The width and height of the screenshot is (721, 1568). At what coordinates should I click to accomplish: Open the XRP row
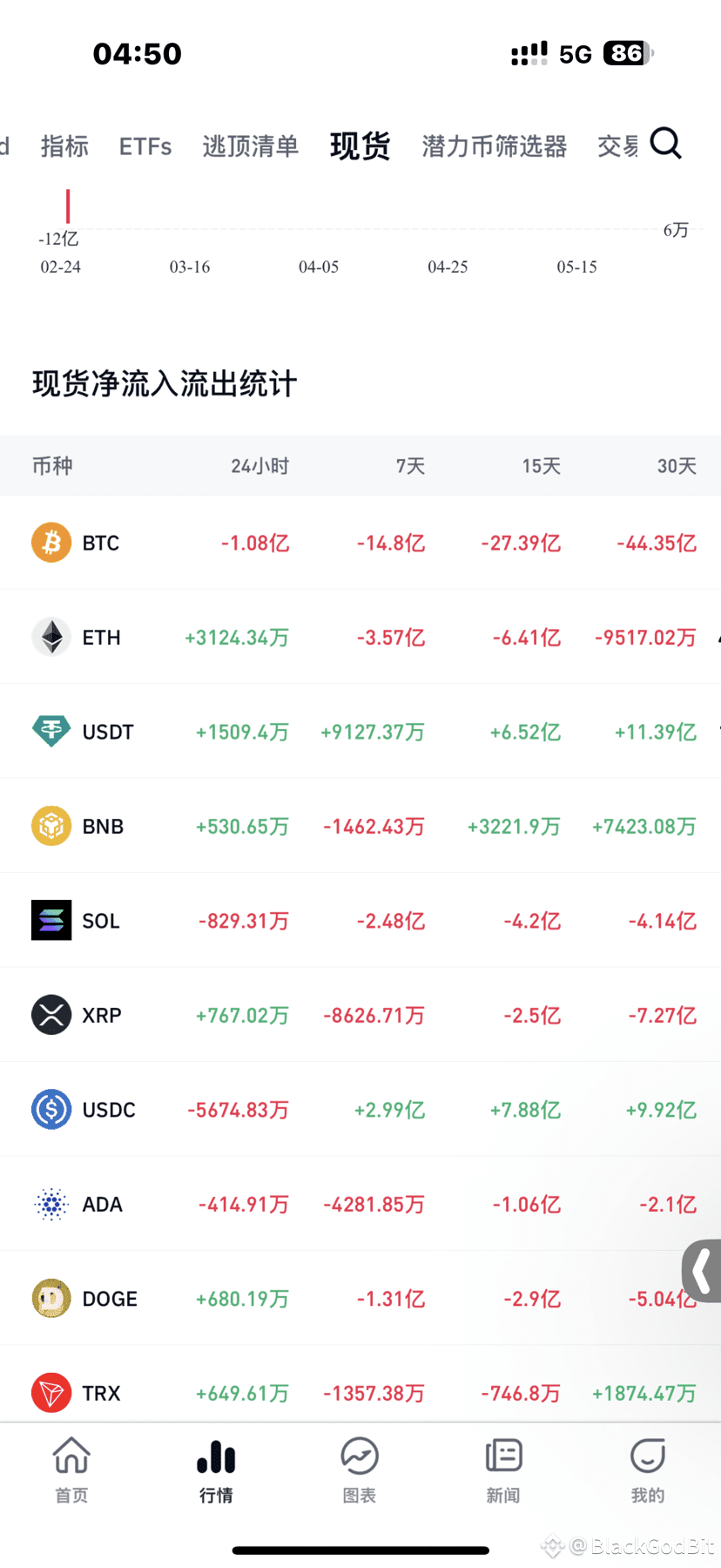coord(360,1015)
